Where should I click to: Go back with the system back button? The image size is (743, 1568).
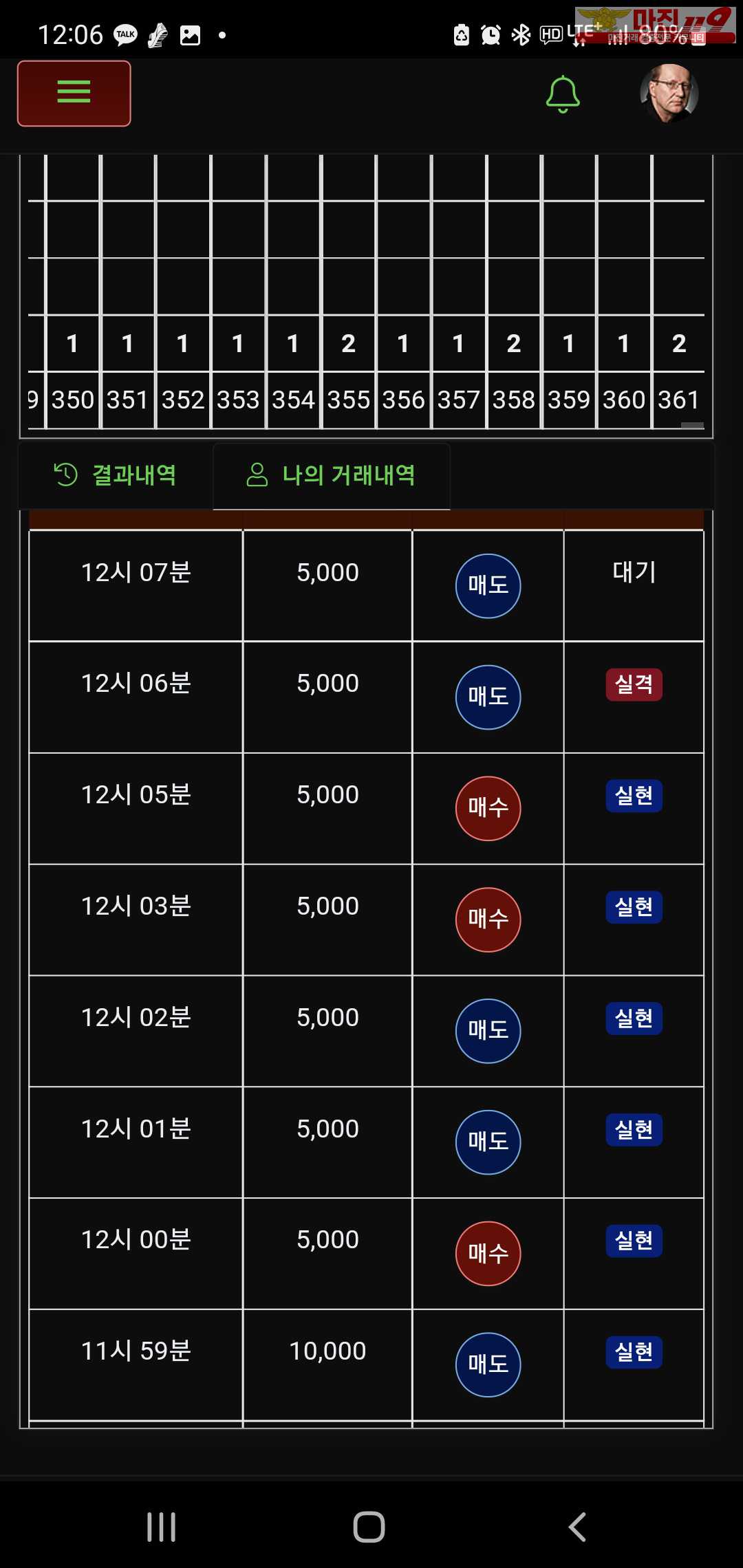point(577,1527)
